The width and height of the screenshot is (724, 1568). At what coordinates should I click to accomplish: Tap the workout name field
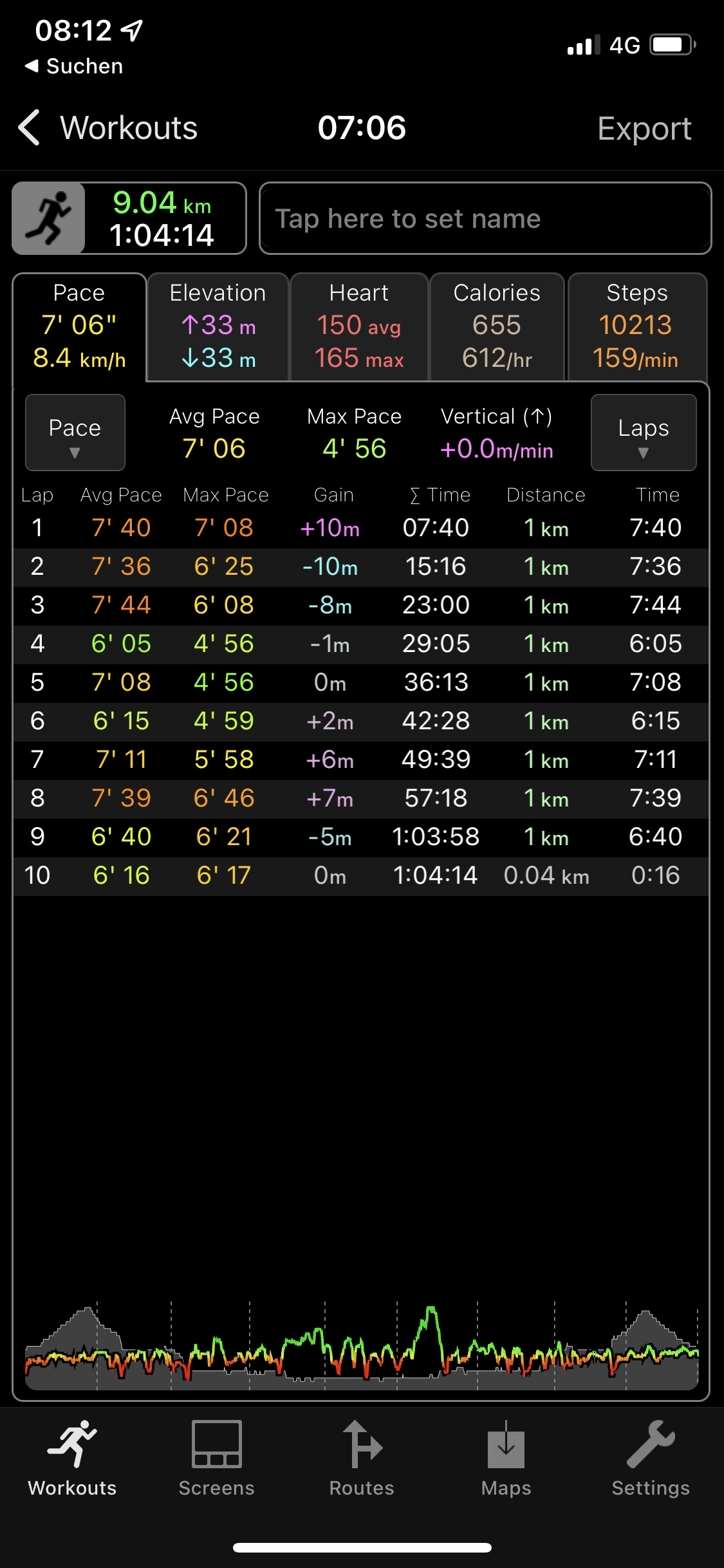tap(485, 219)
